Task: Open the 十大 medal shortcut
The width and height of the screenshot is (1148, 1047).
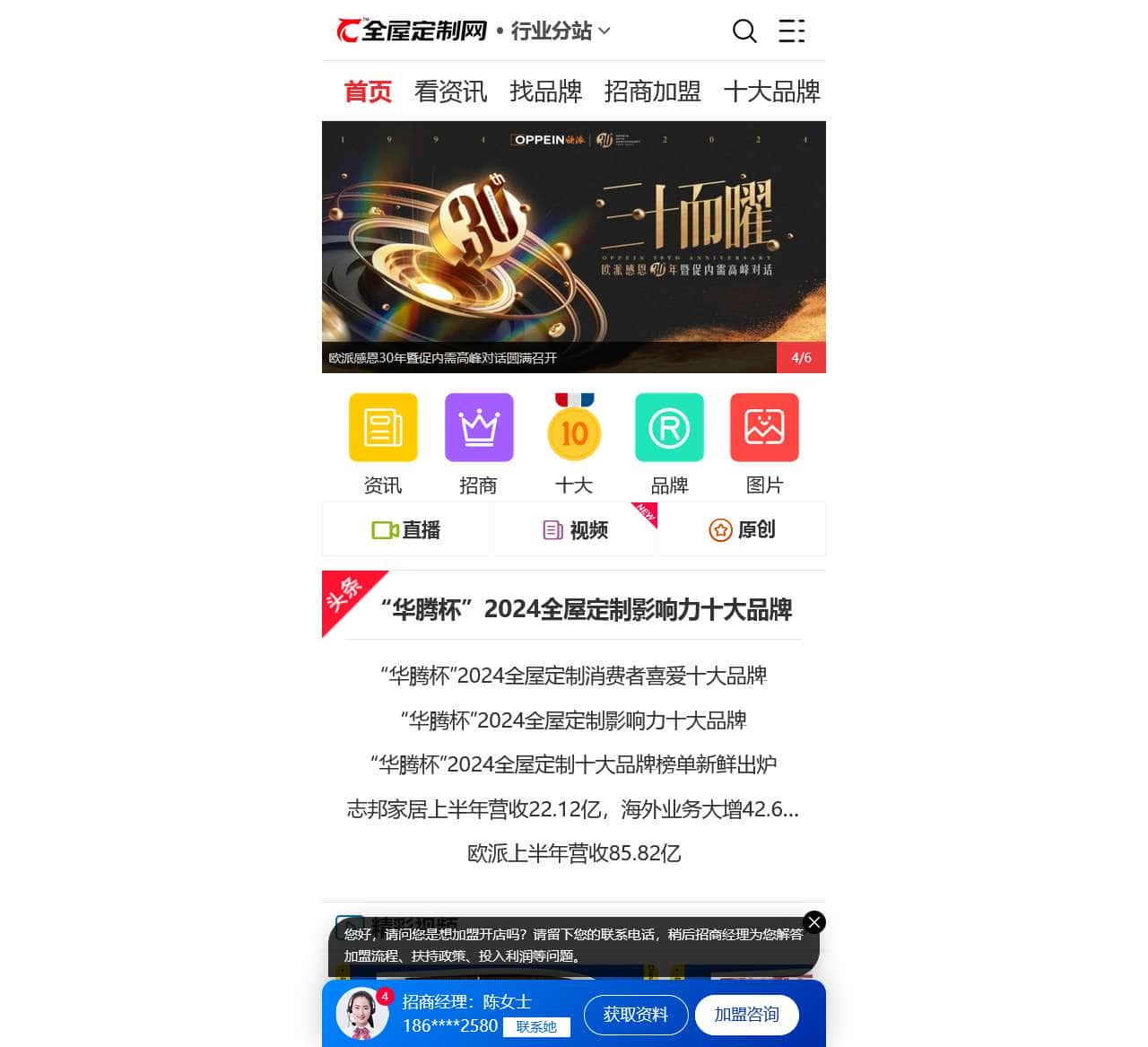Action: 574,428
